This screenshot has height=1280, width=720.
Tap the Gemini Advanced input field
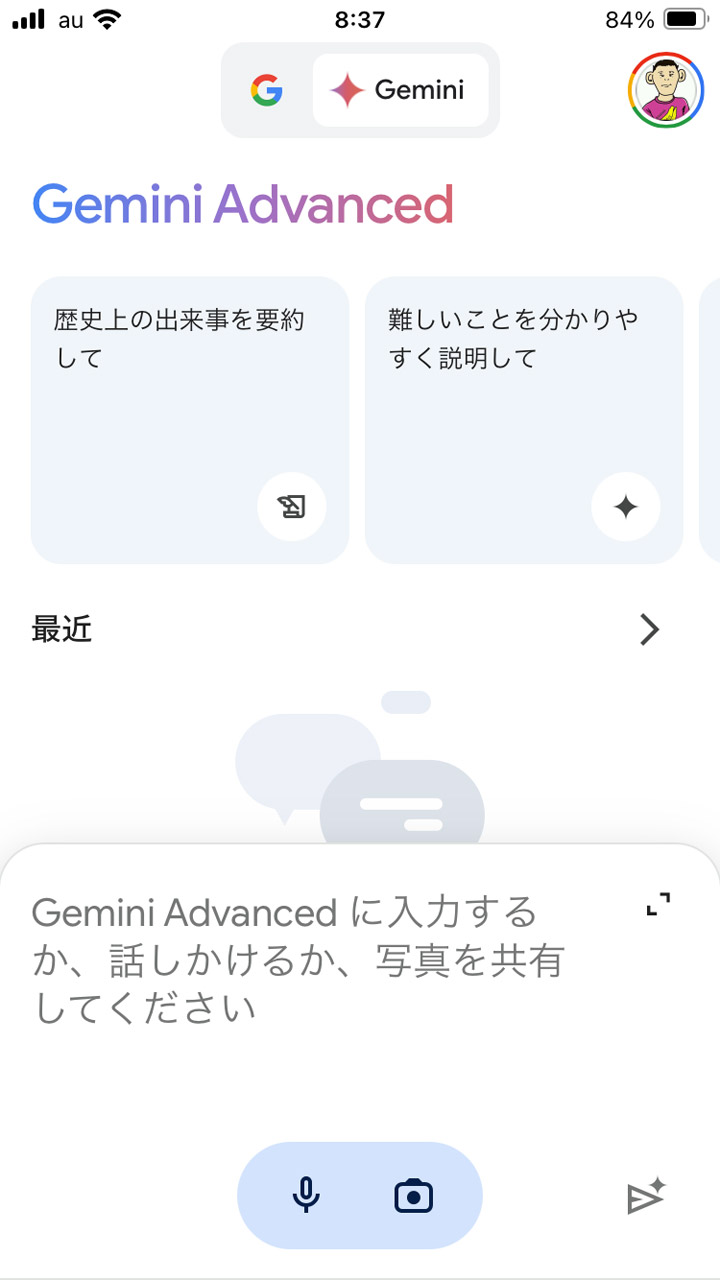pyautogui.click(x=300, y=960)
